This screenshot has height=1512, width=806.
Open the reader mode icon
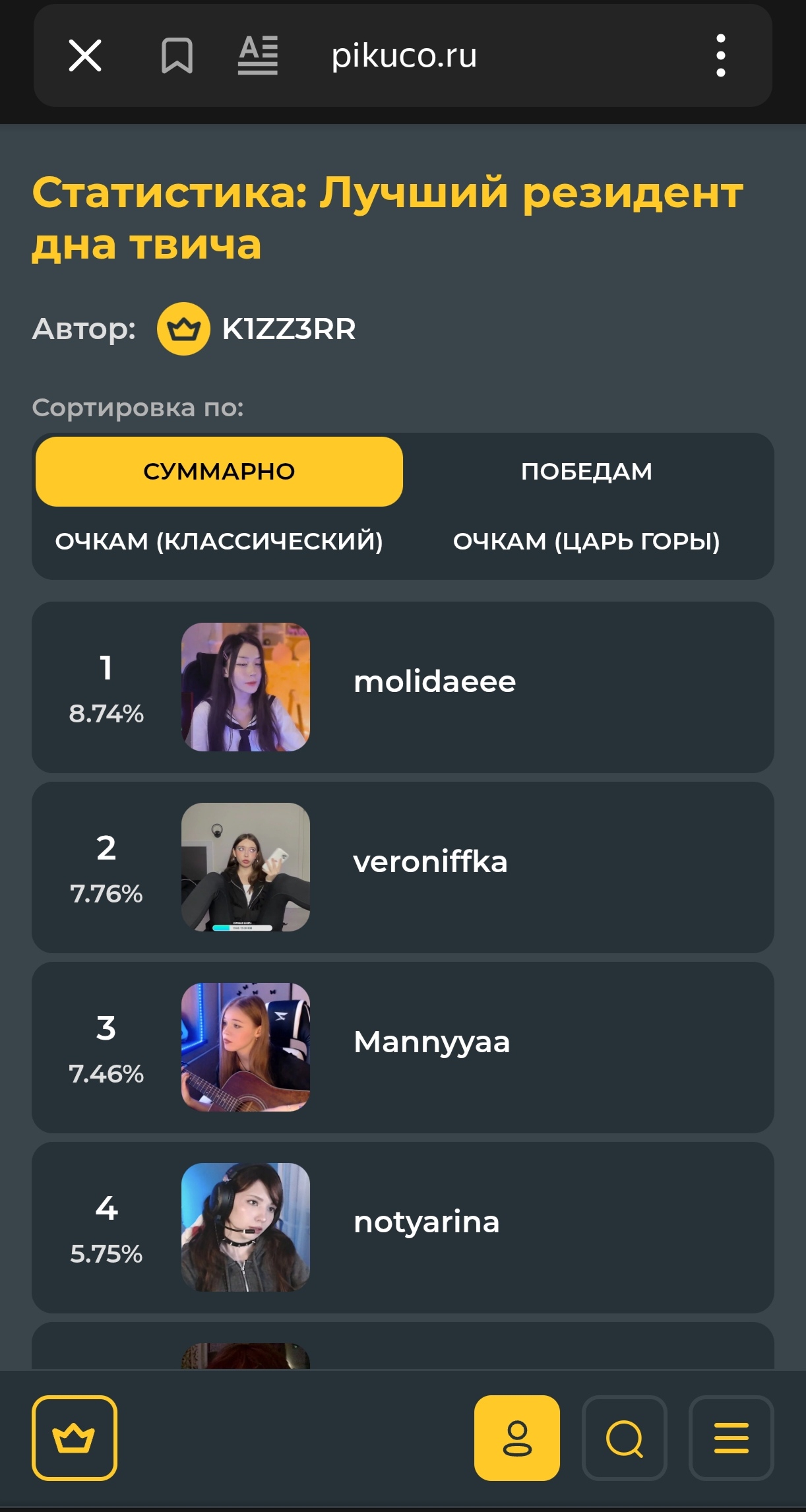[258, 55]
